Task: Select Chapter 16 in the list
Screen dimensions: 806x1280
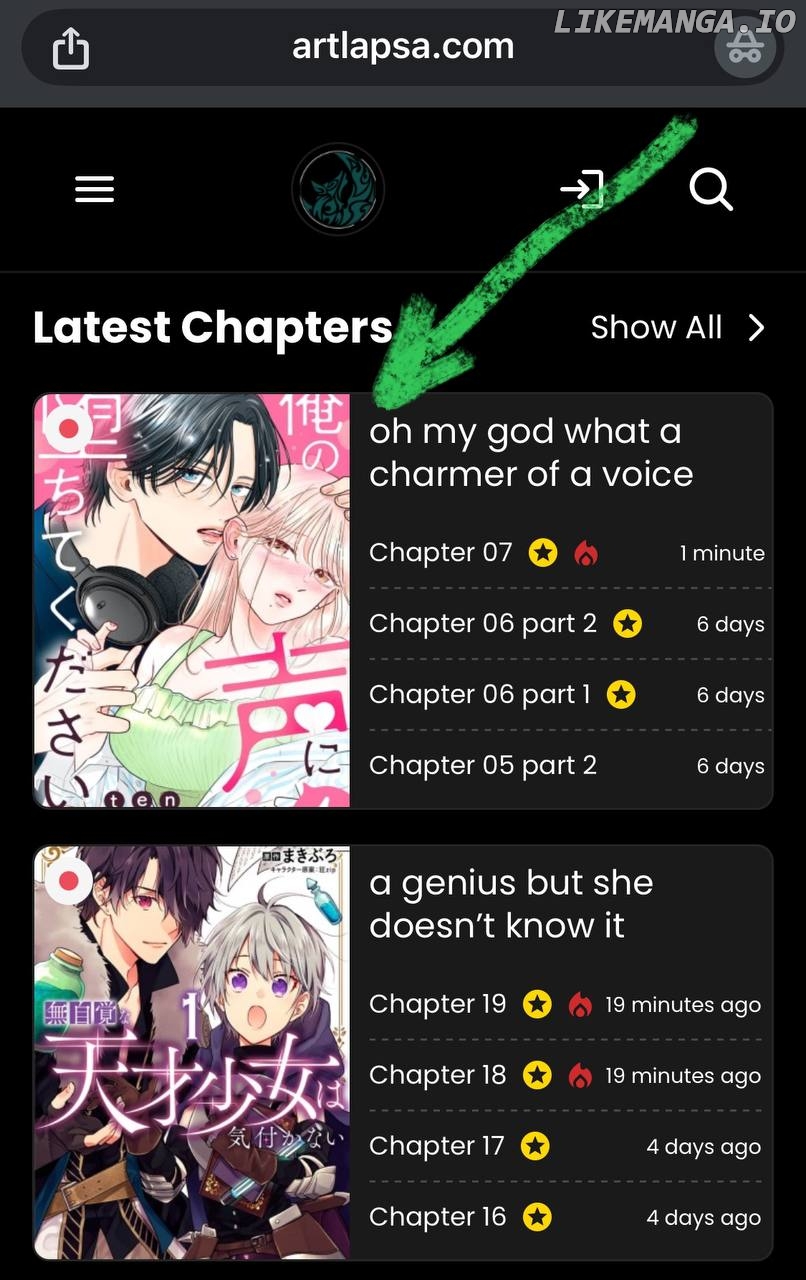Action: (438, 1217)
